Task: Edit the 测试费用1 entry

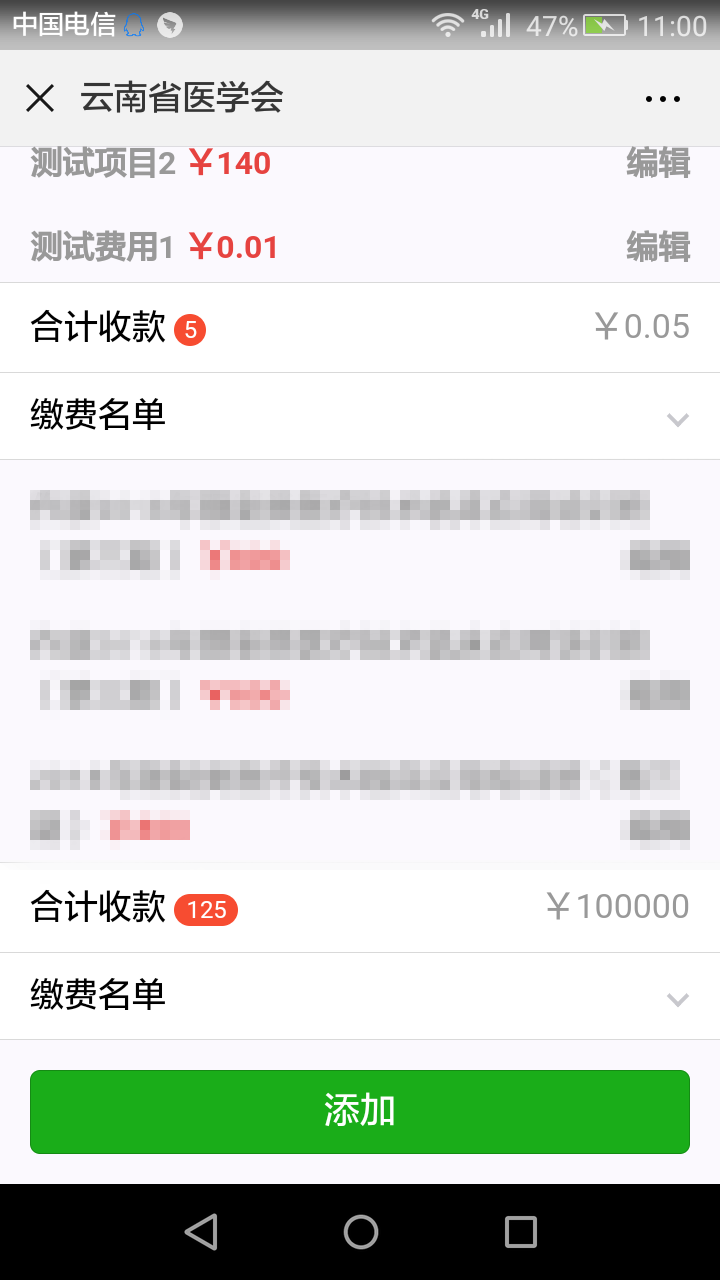Action: pyautogui.click(x=658, y=246)
